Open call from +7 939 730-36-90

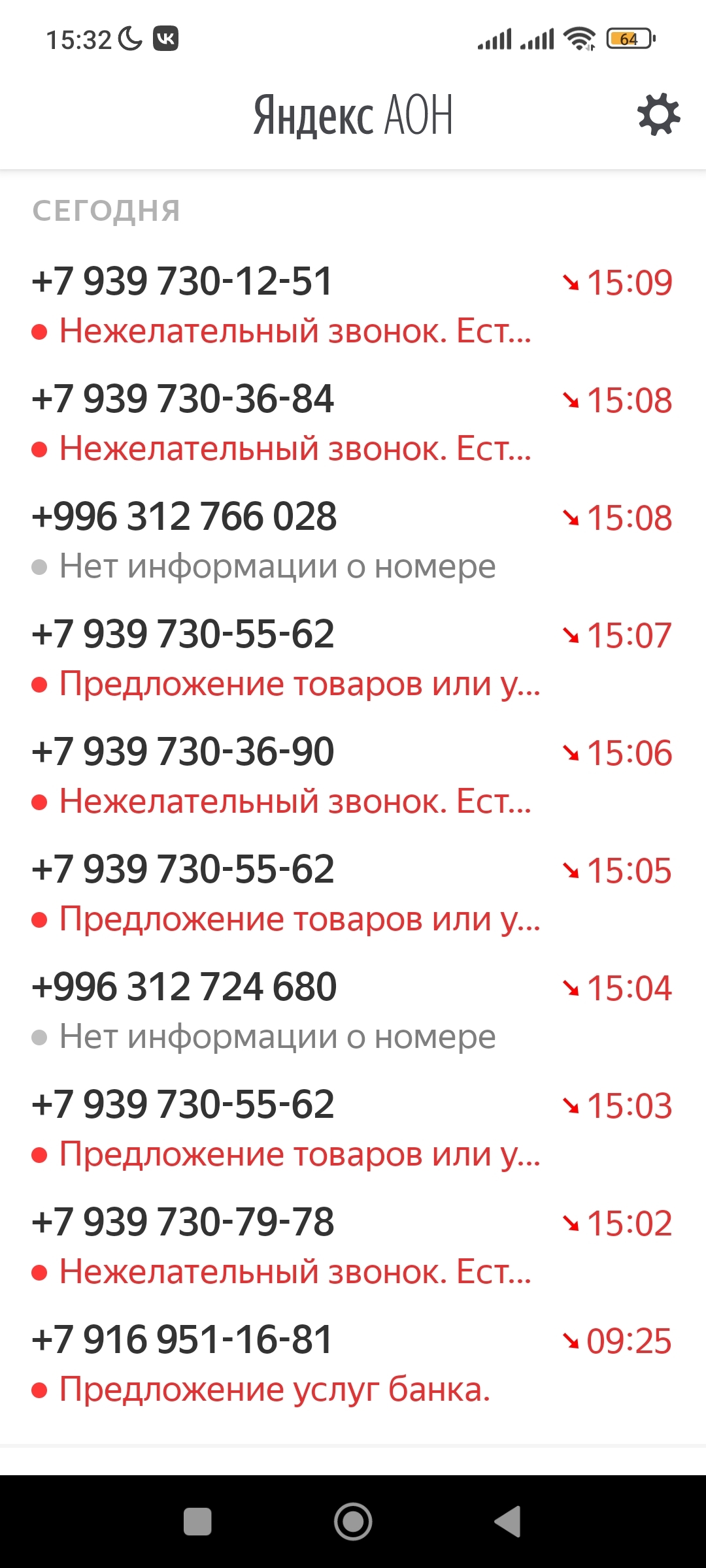pyautogui.click(x=353, y=776)
